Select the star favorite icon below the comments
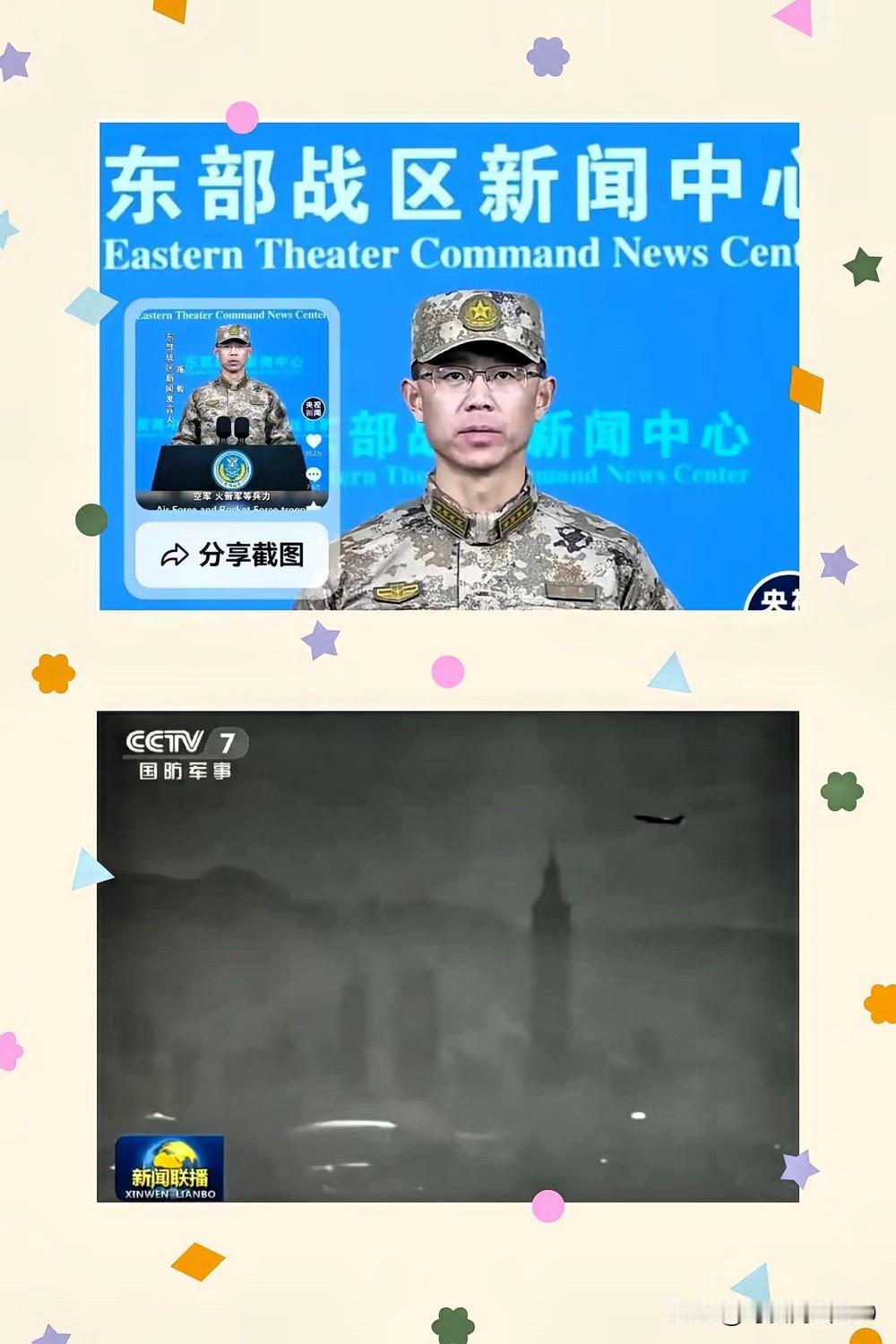The image size is (896, 1344). (314, 507)
